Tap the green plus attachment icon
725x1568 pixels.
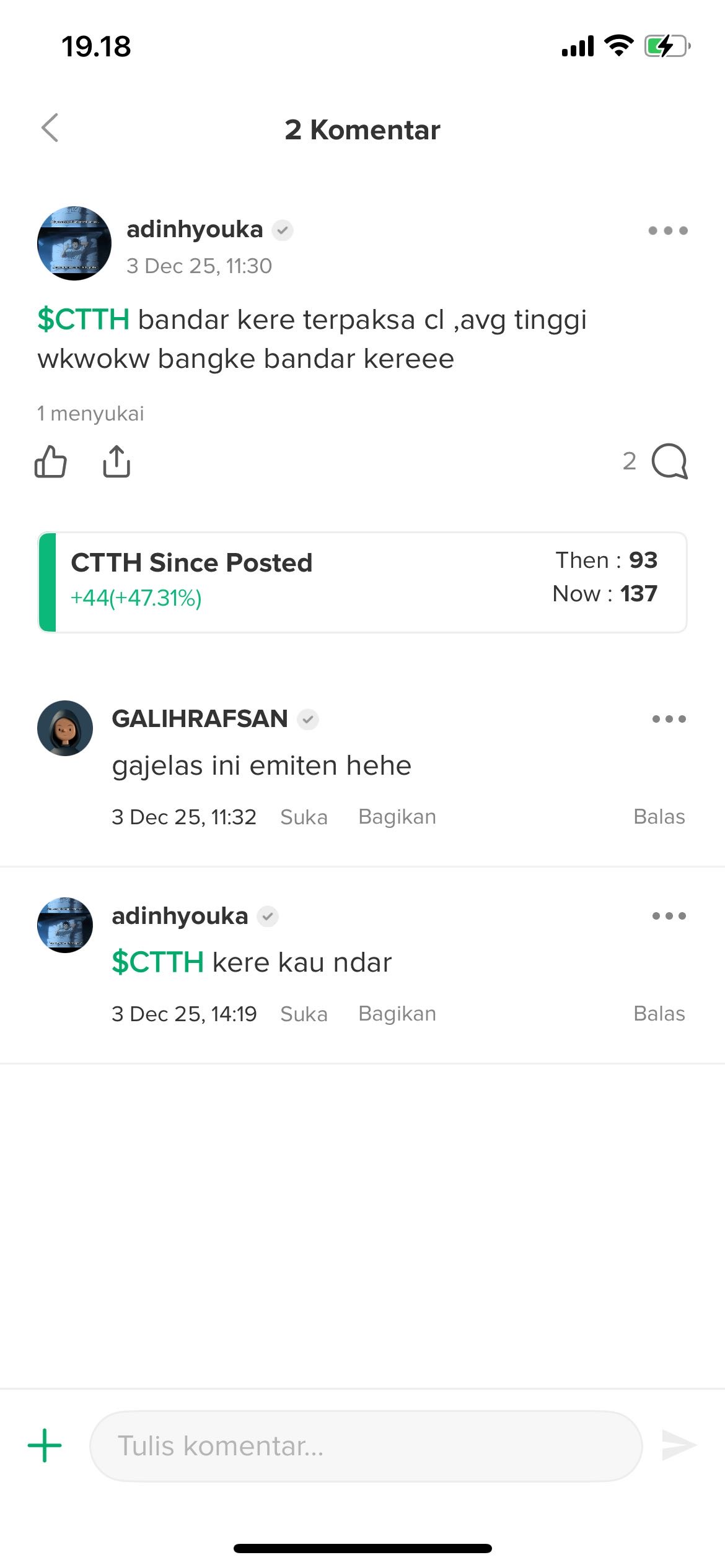[x=45, y=1446]
